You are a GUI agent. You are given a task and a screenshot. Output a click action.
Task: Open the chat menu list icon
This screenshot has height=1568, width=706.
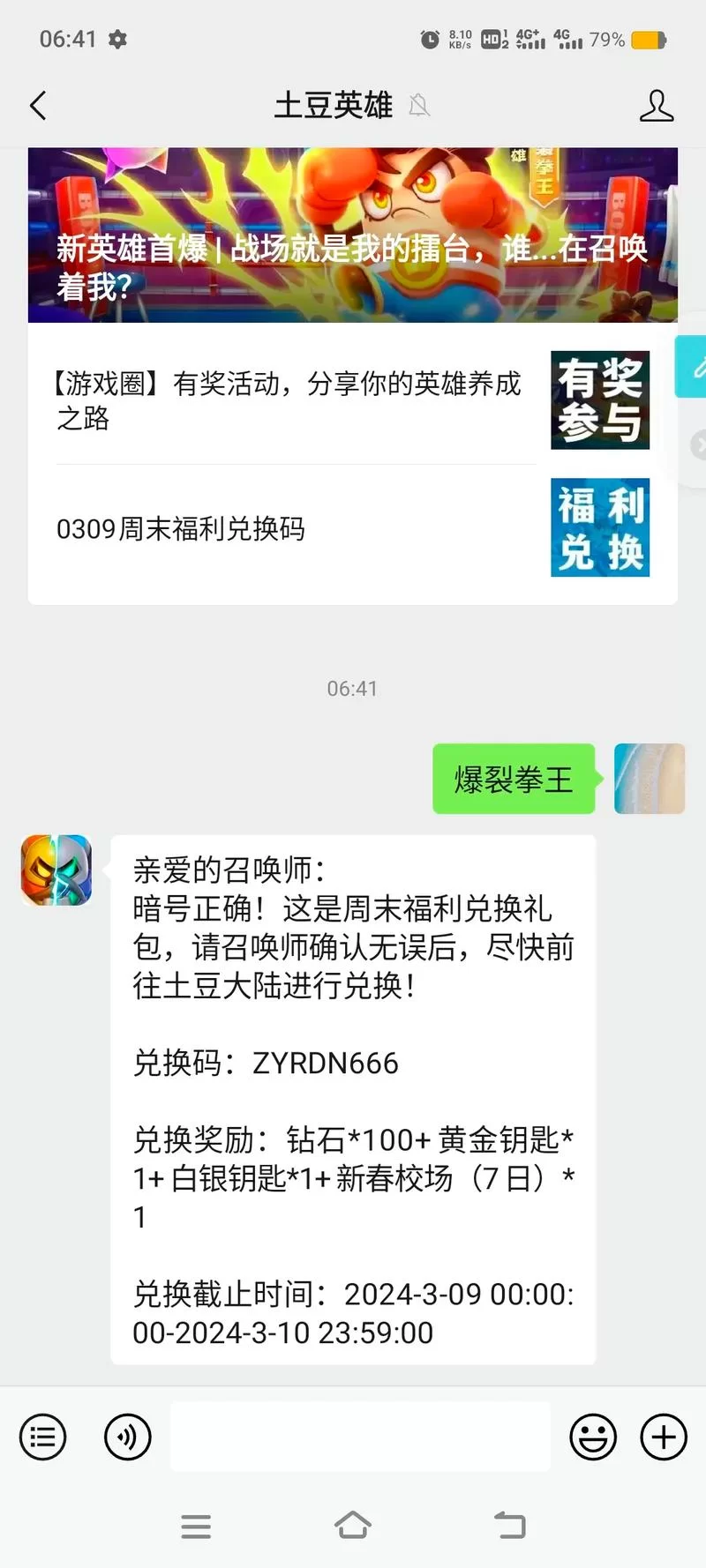click(x=42, y=1437)
